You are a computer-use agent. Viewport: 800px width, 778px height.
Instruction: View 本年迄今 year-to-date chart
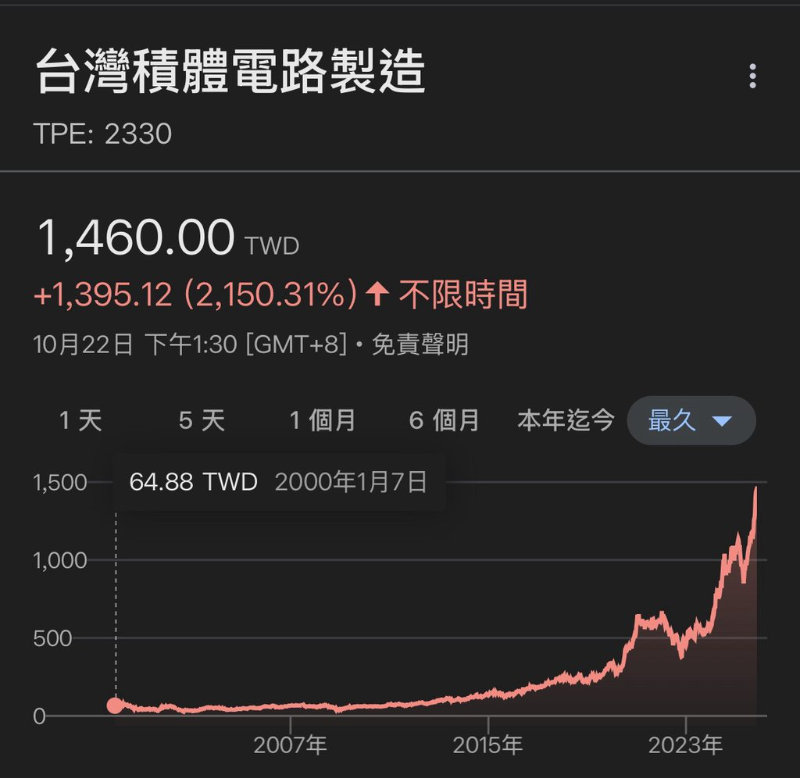click(565, 421)
